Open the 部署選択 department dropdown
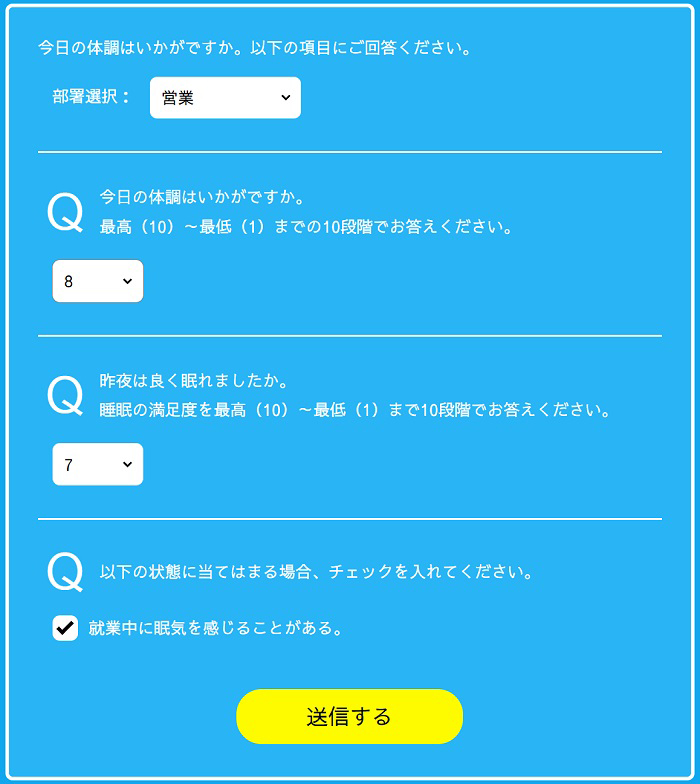 click(225, 98)
